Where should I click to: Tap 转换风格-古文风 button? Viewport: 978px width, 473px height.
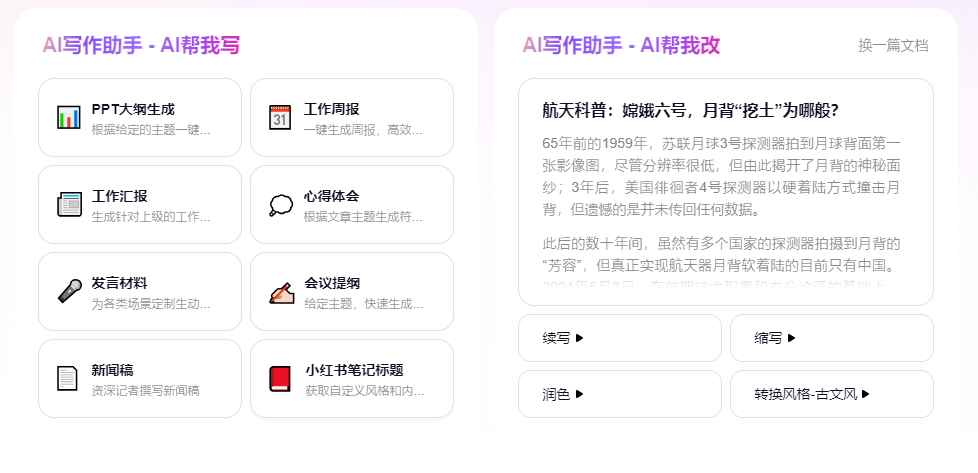pos(831,394)
